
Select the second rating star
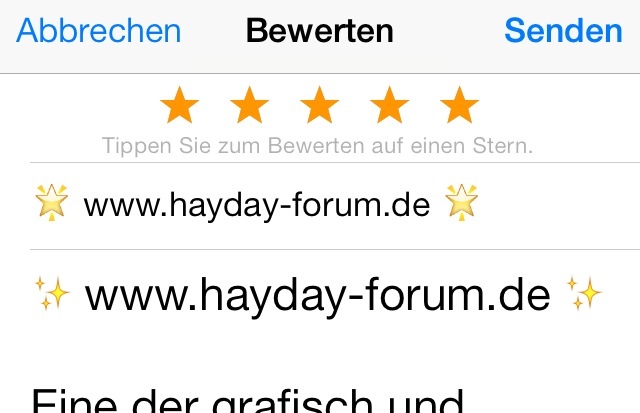[x=250, y=104]
